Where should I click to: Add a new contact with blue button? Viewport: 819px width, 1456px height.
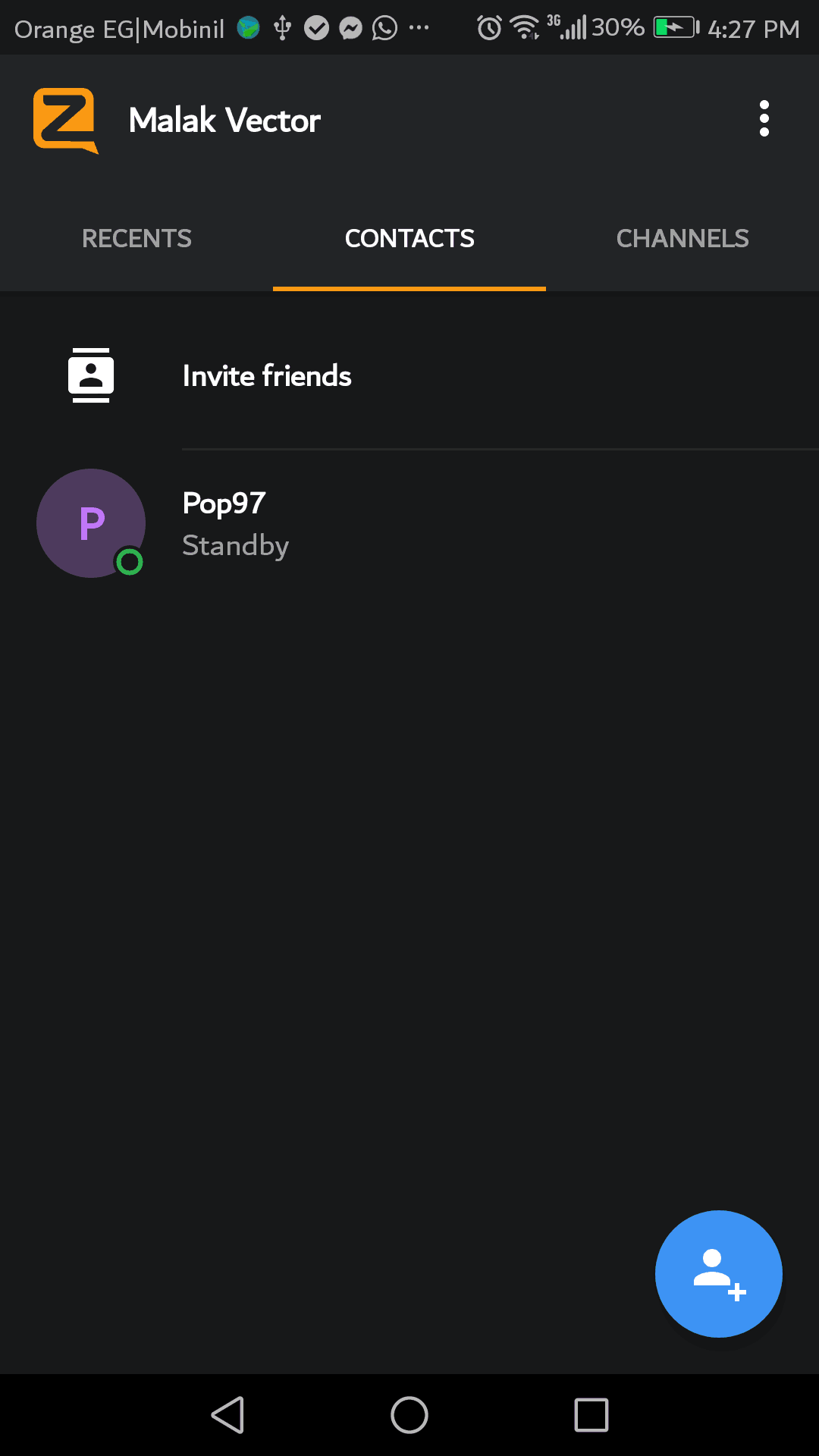click(718, 1273)
